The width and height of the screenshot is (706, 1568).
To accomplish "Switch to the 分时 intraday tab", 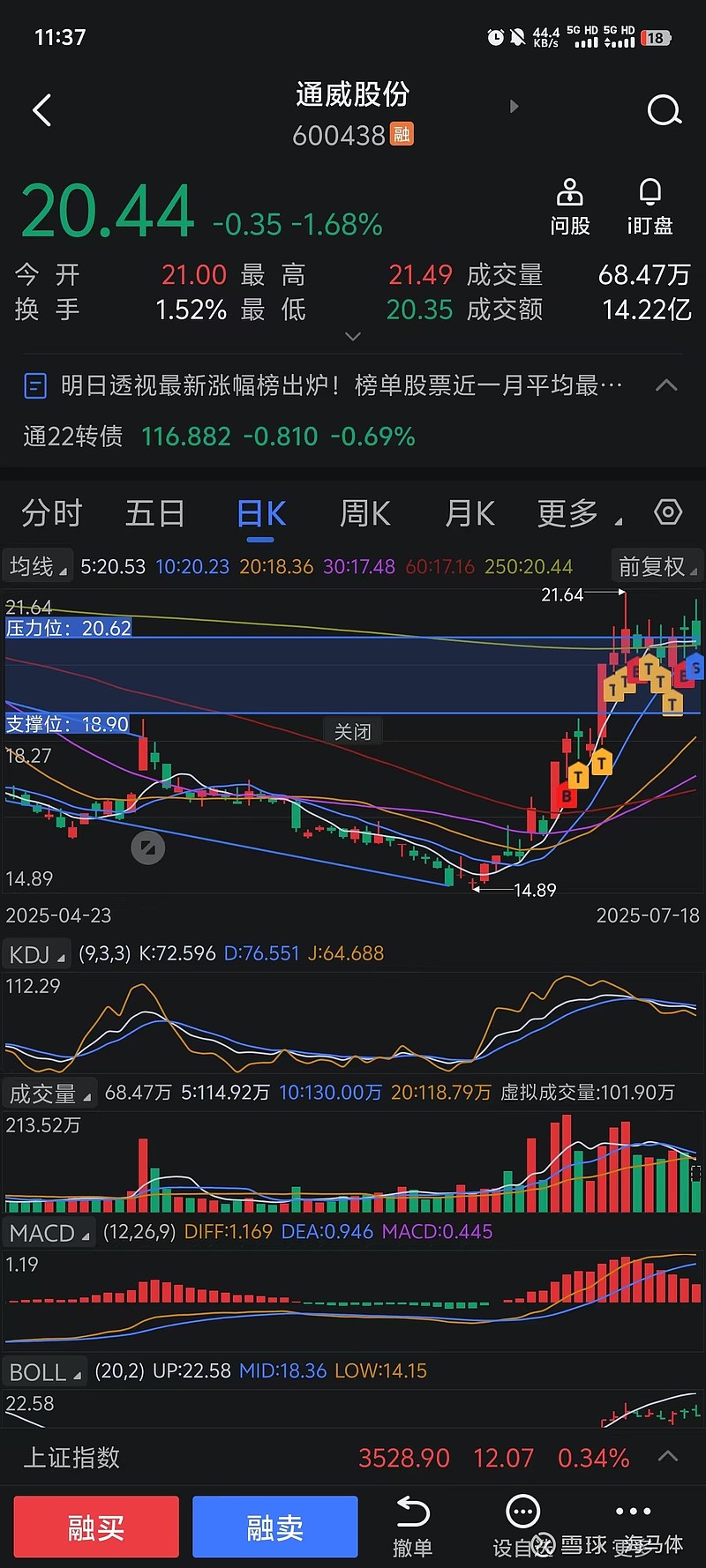I will click(x=50, y=513).
